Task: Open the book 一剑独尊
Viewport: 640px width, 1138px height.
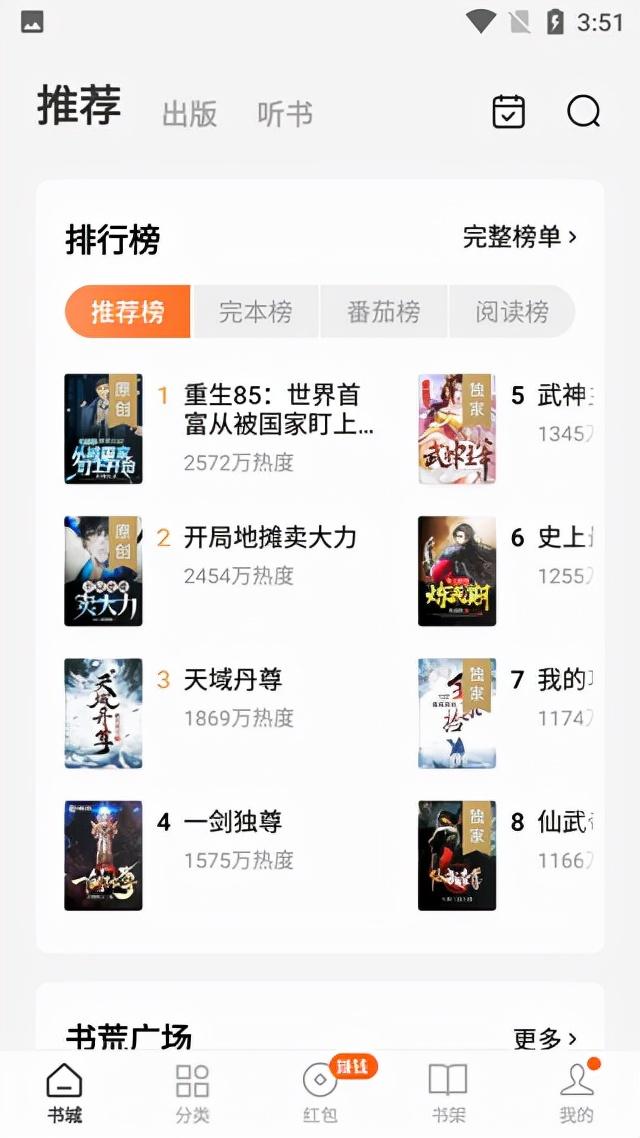Action: coord(233,822)
